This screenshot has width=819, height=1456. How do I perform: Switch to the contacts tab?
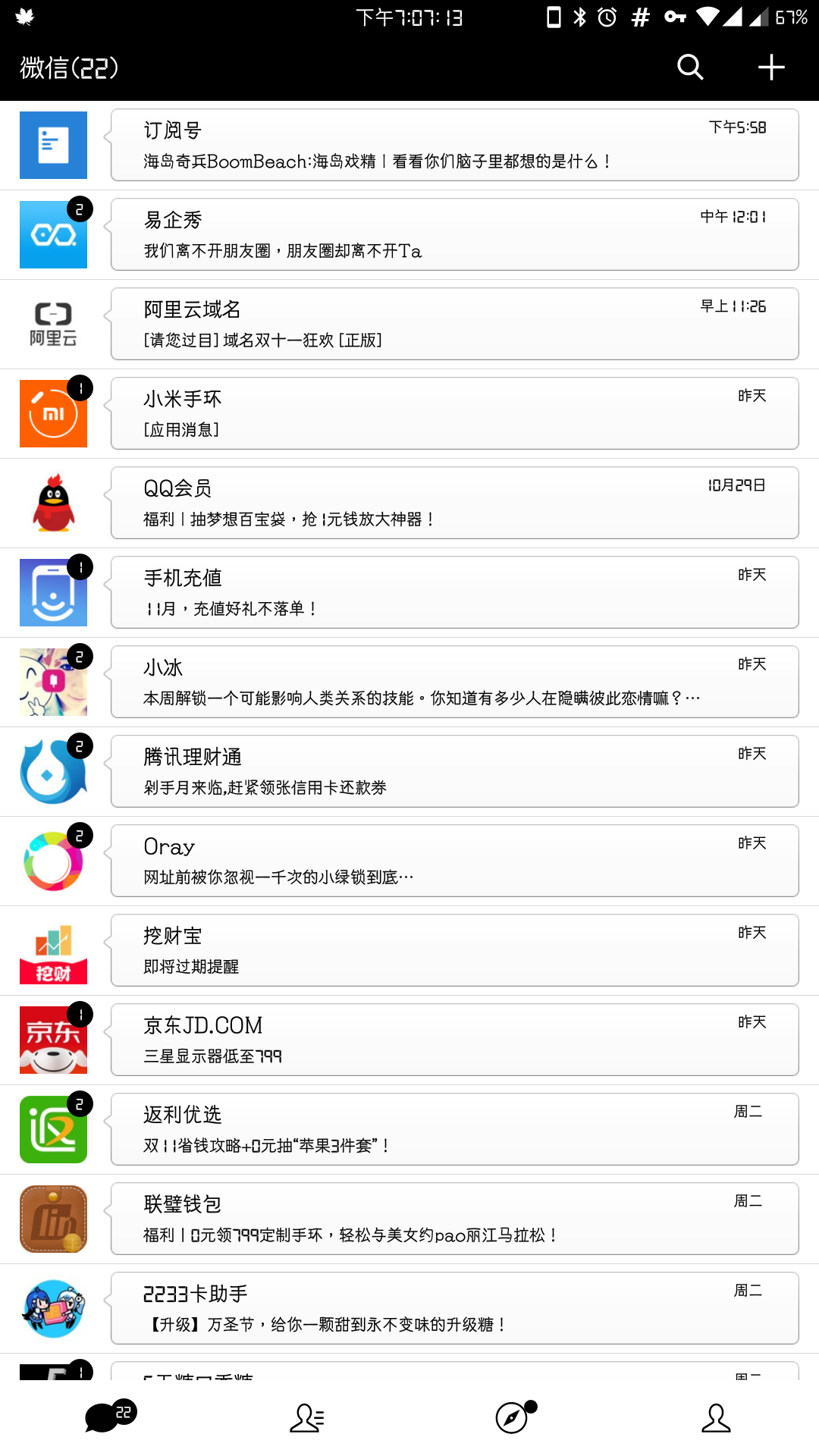[x=307, y=1417]
